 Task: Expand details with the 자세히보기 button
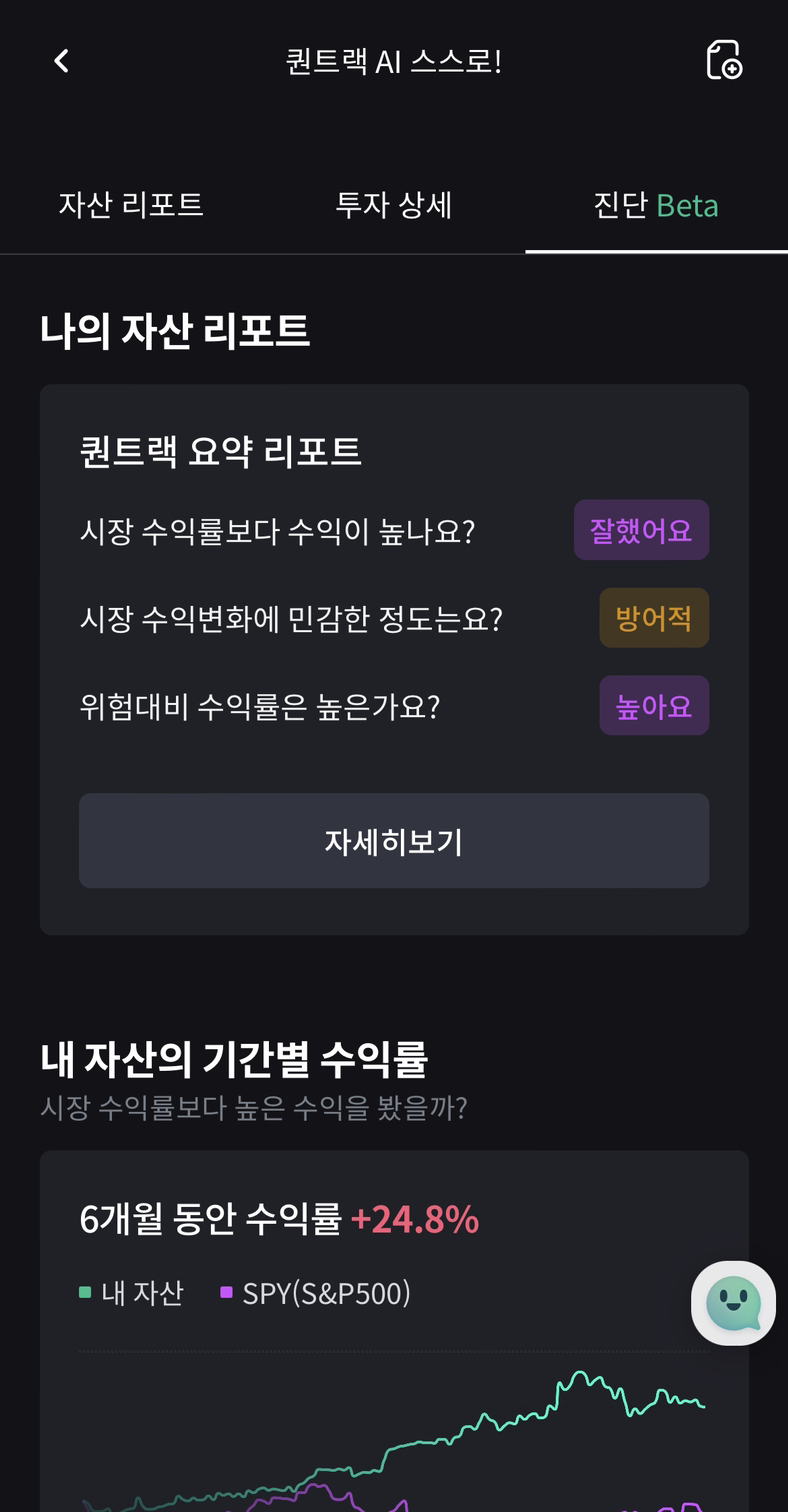pos(394,841)
